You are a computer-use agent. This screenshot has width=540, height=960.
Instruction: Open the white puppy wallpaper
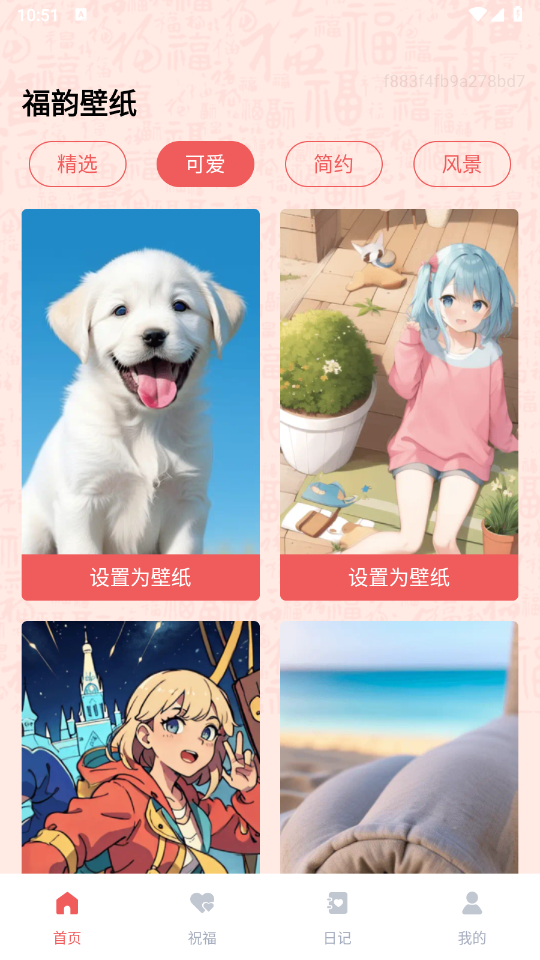point(141,382)
